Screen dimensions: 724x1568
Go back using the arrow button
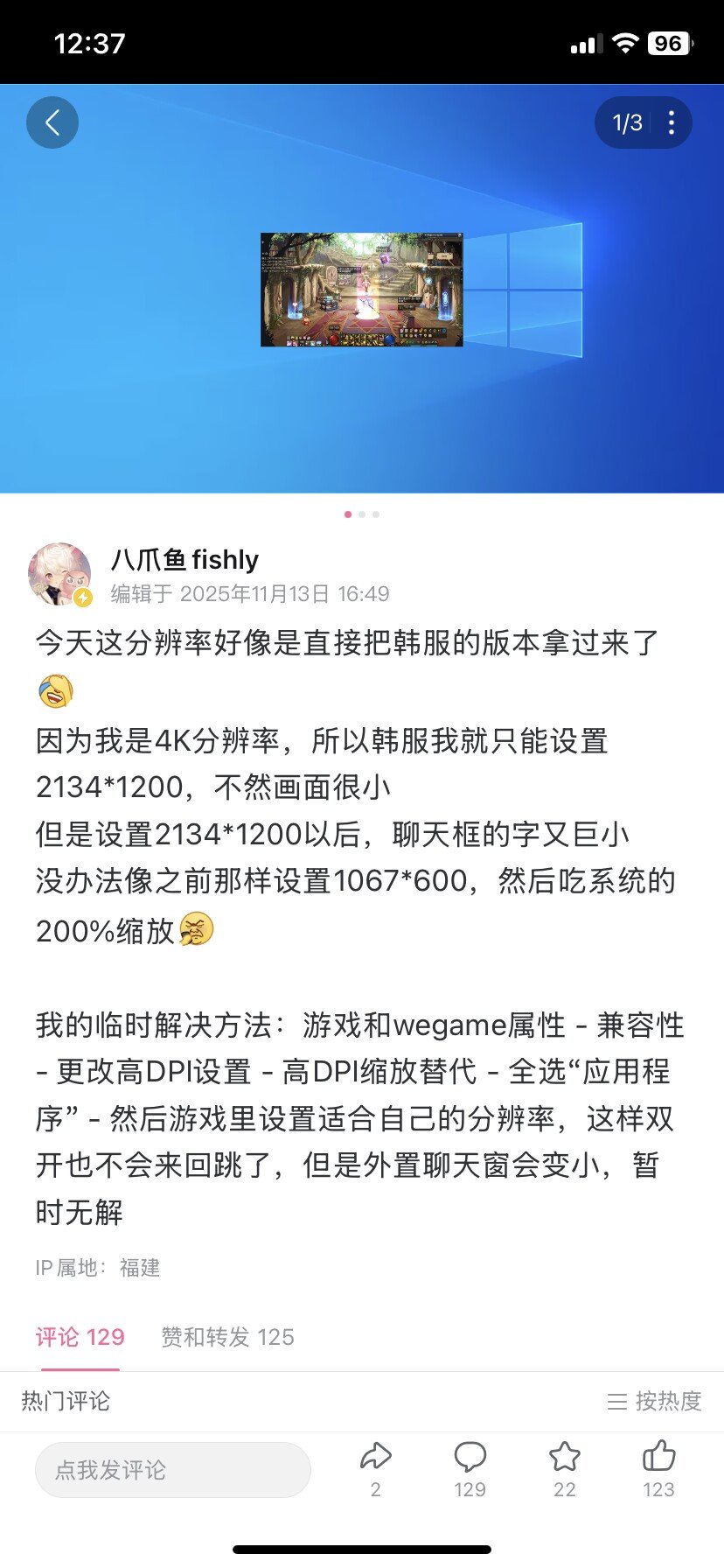point(52,122)
